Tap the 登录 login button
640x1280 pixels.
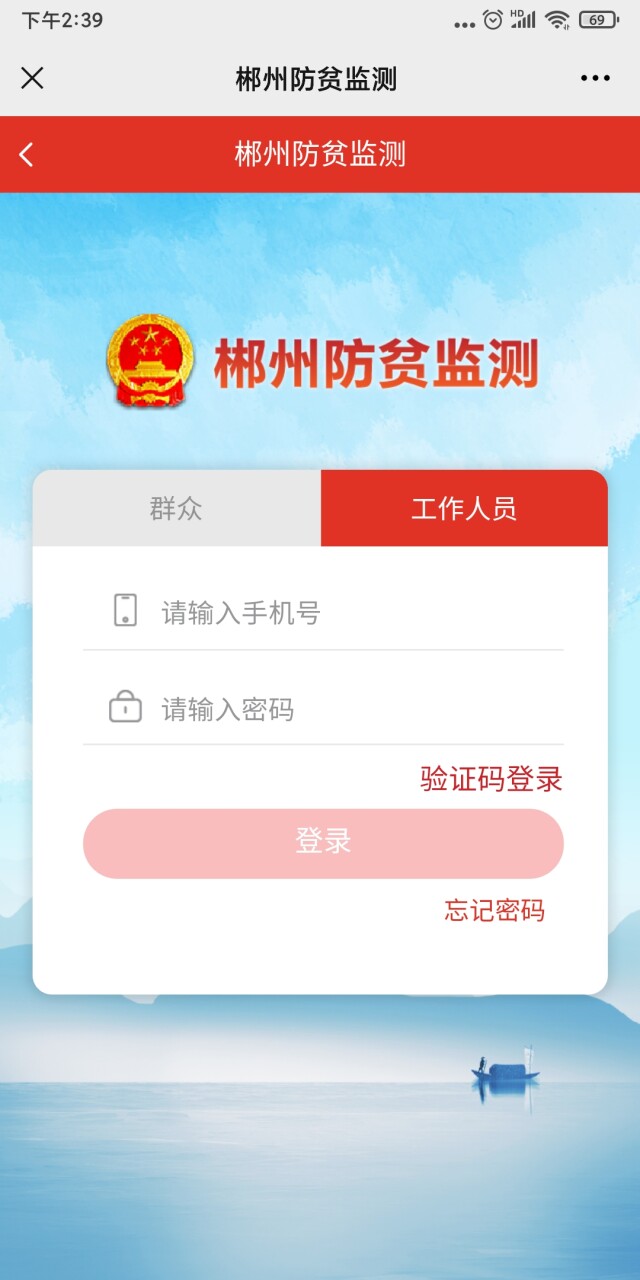coord(323,843)
